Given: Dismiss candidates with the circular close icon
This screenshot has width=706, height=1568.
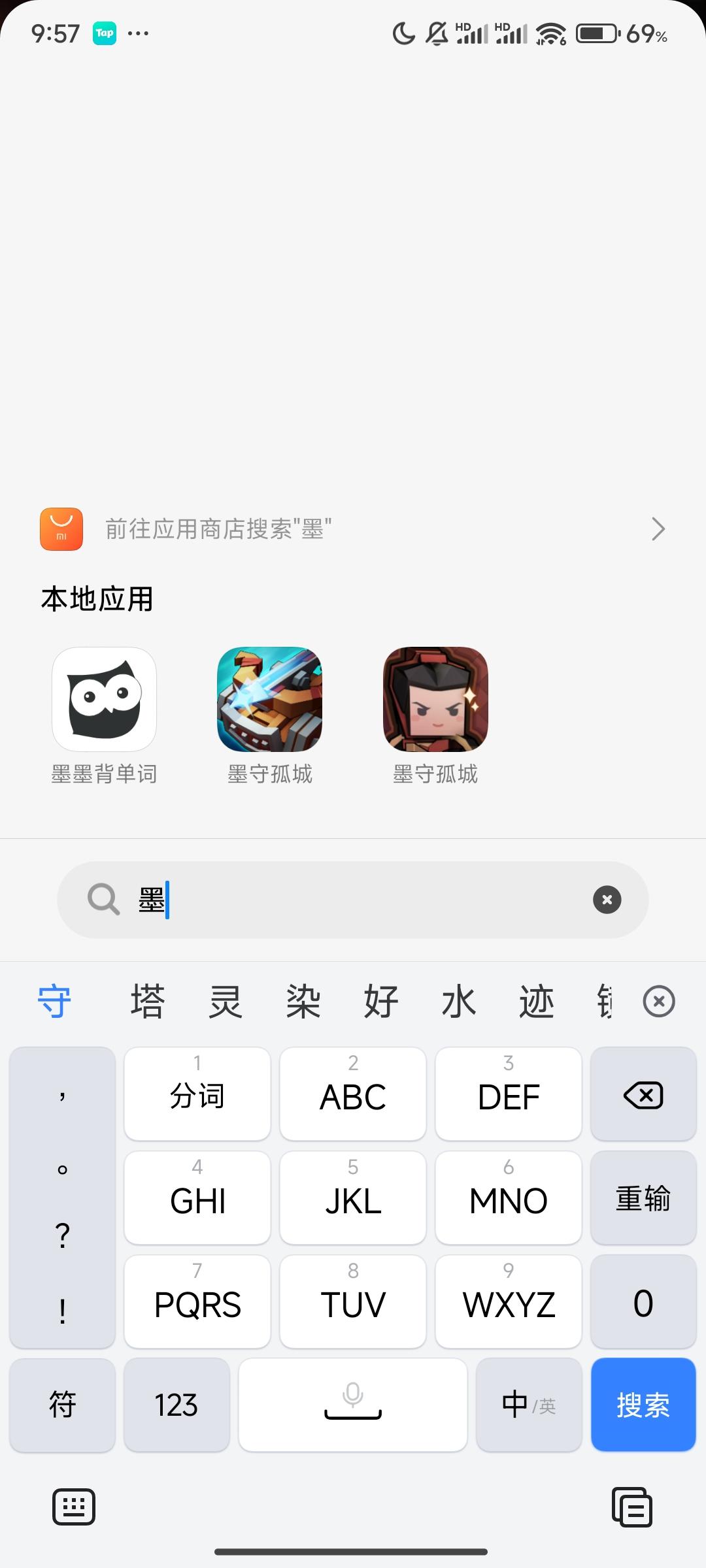Looking at the screenshot, I should [x=658, y=1000].
